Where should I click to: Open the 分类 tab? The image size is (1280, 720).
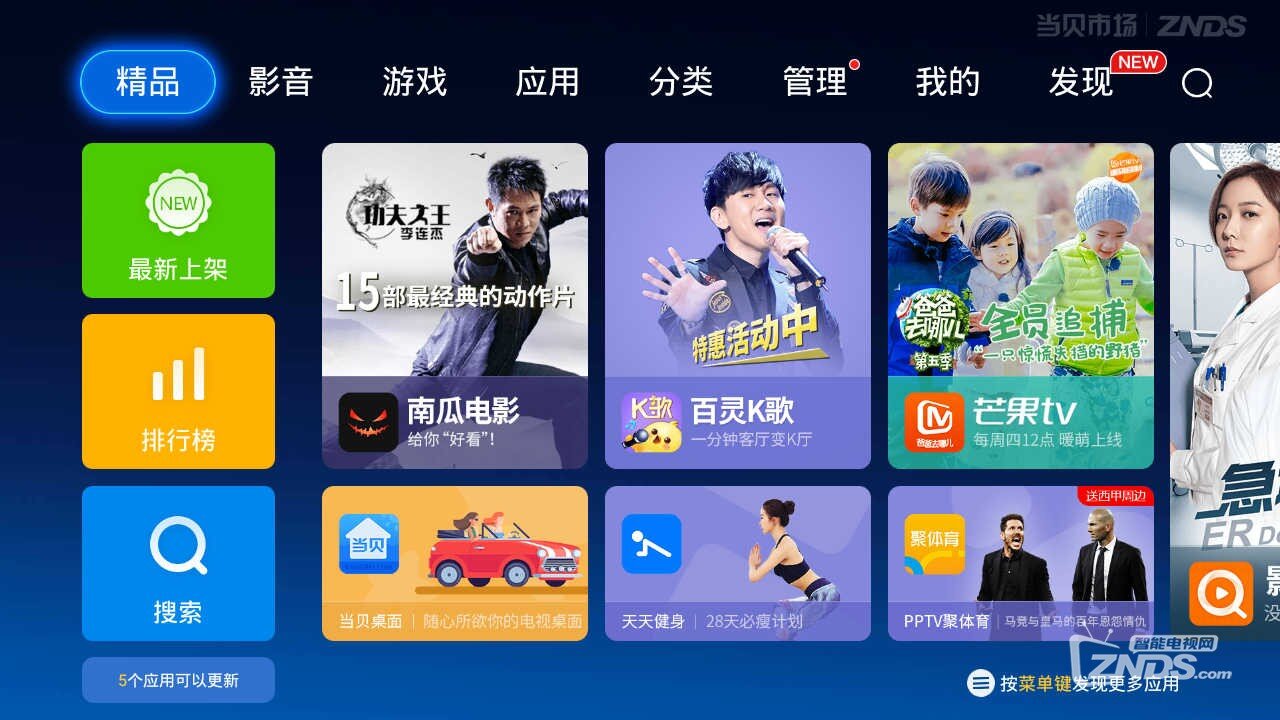click(681, 82)
